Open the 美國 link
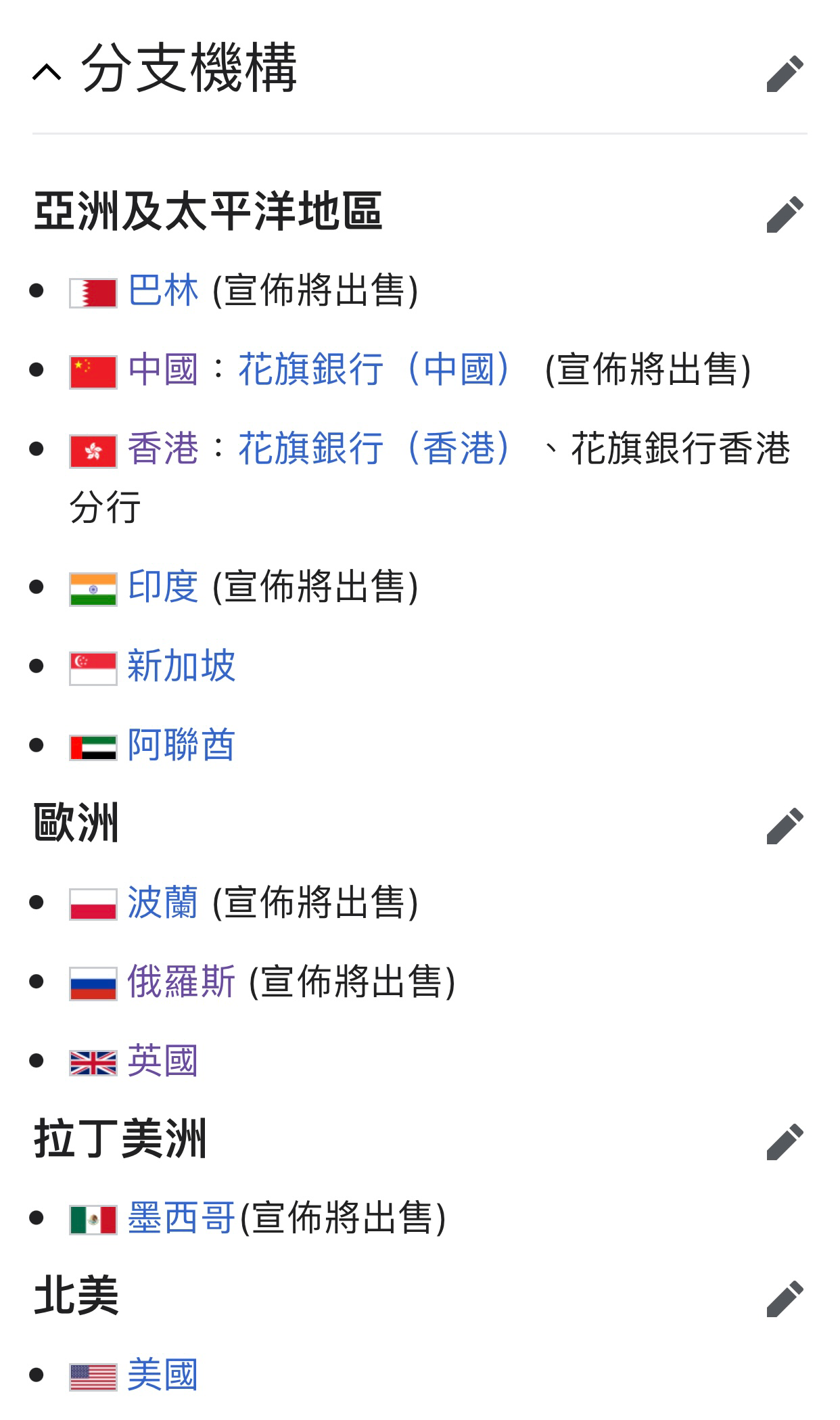The image size is (840, 1420). tap(163, 1375)
